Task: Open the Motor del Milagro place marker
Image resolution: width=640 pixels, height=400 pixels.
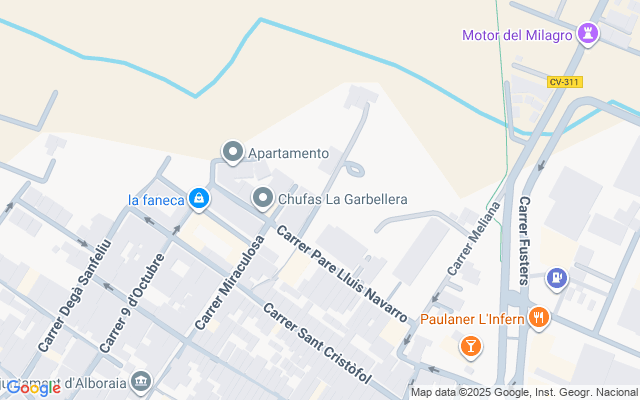Action: [x=589, y=35]
